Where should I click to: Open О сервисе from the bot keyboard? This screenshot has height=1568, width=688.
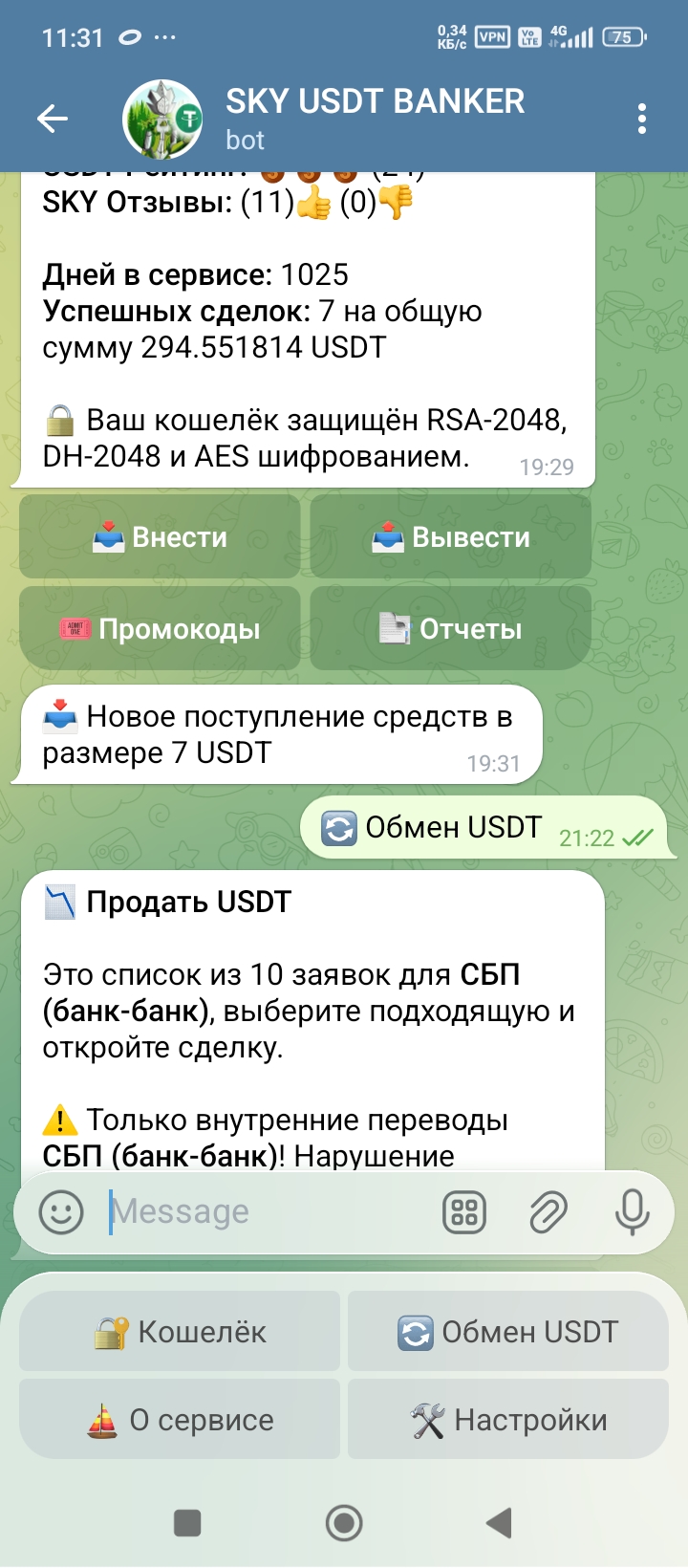(x=180, y=1419)
